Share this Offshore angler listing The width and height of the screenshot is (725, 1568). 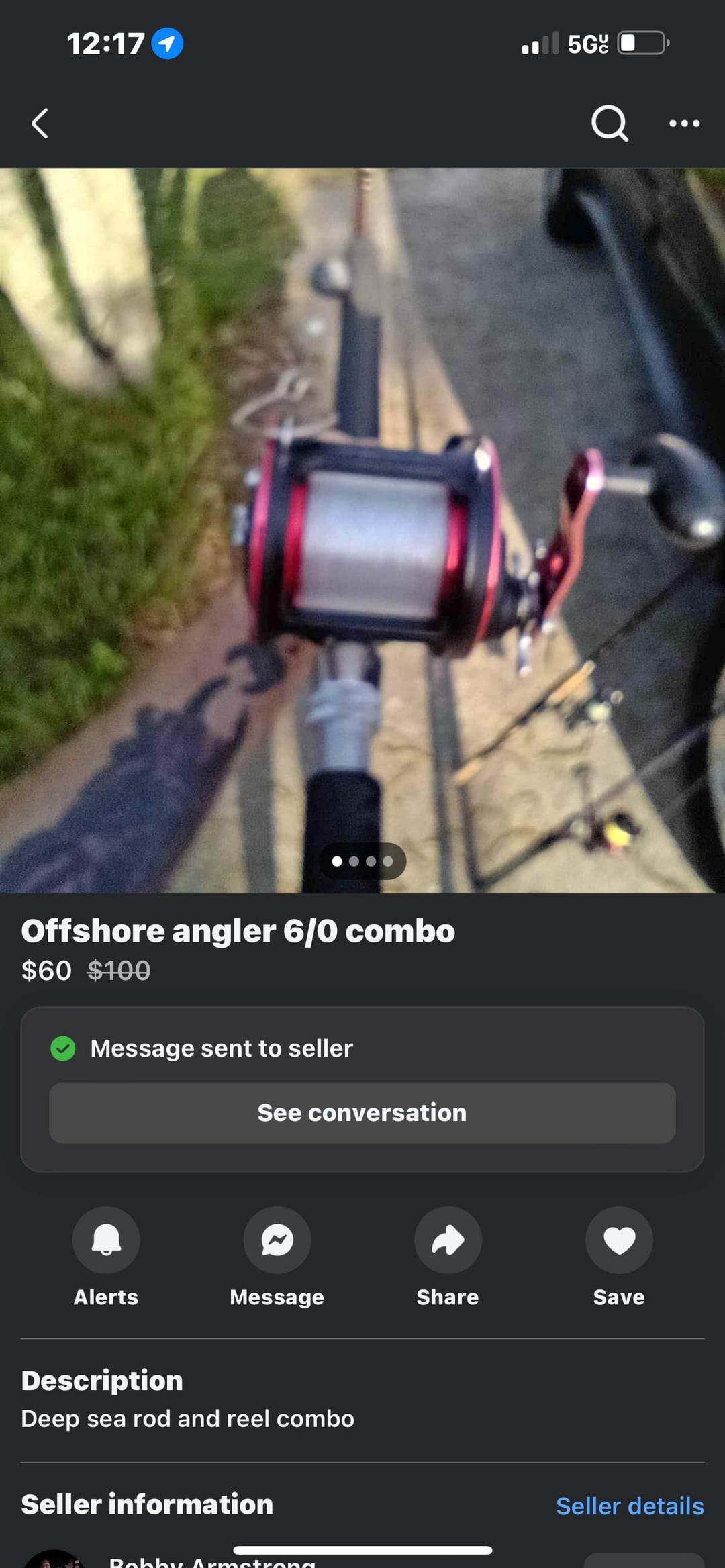point(448,1240)
